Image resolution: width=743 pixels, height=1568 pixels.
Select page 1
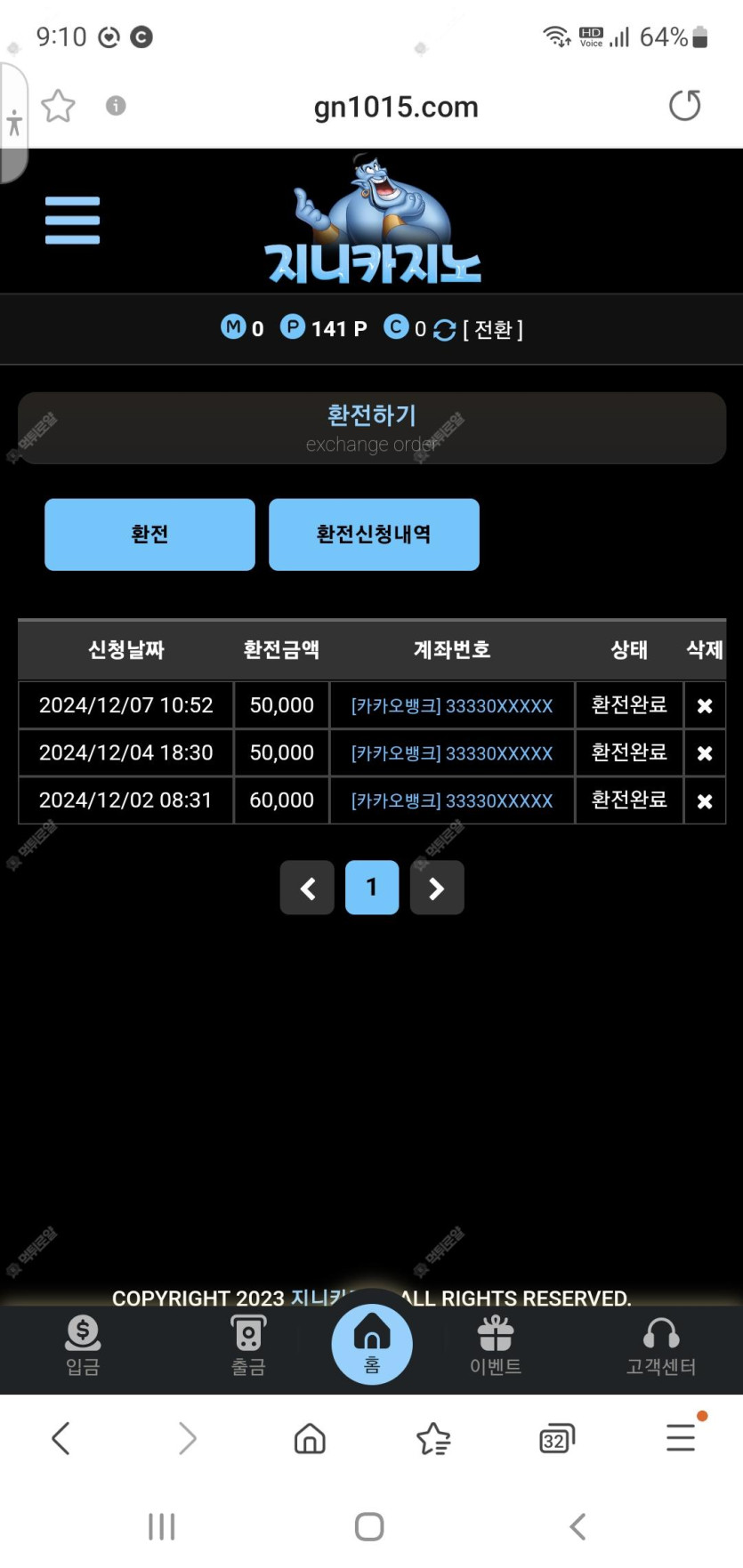(x=372, y=888)
